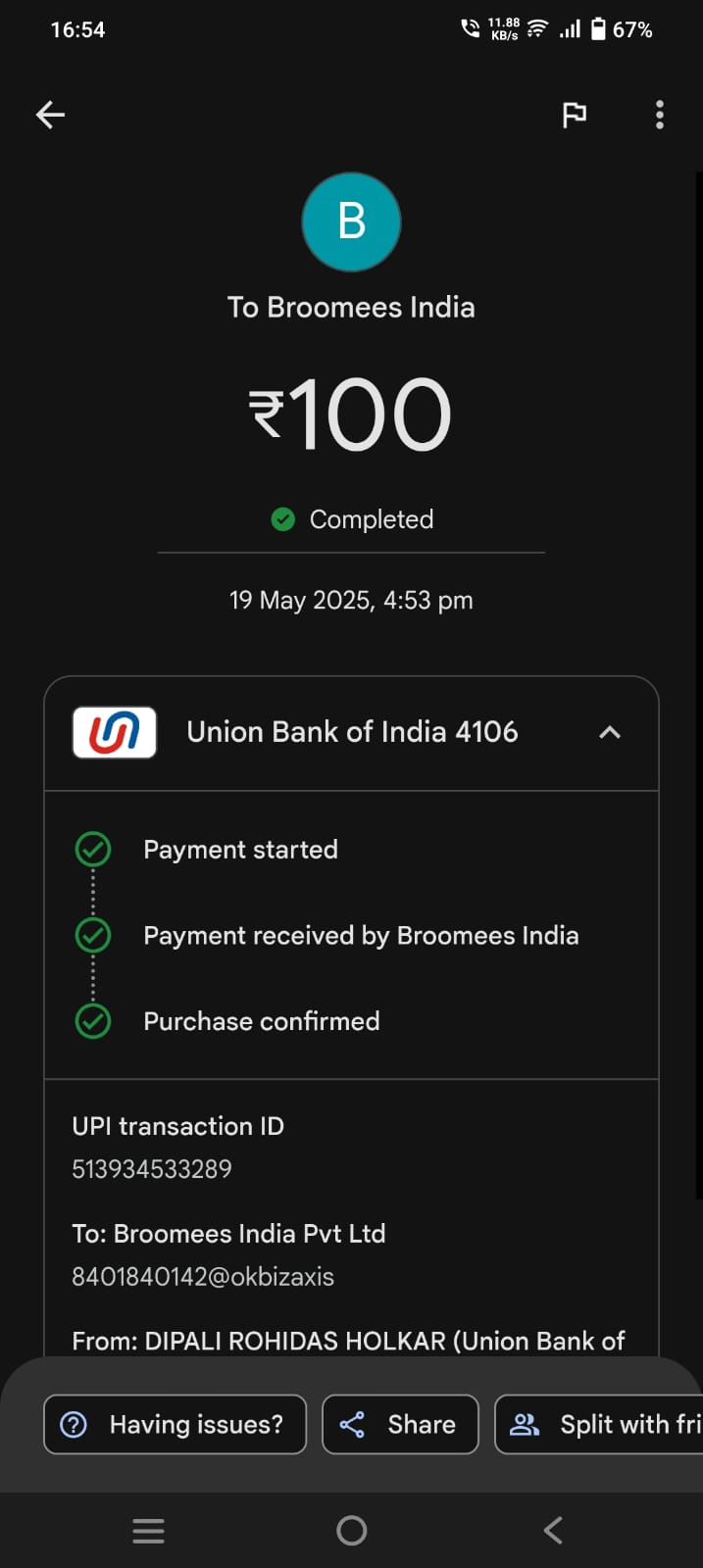
Task: Collapse the Union Bank of India 4106 details
Action: [610, 732]
